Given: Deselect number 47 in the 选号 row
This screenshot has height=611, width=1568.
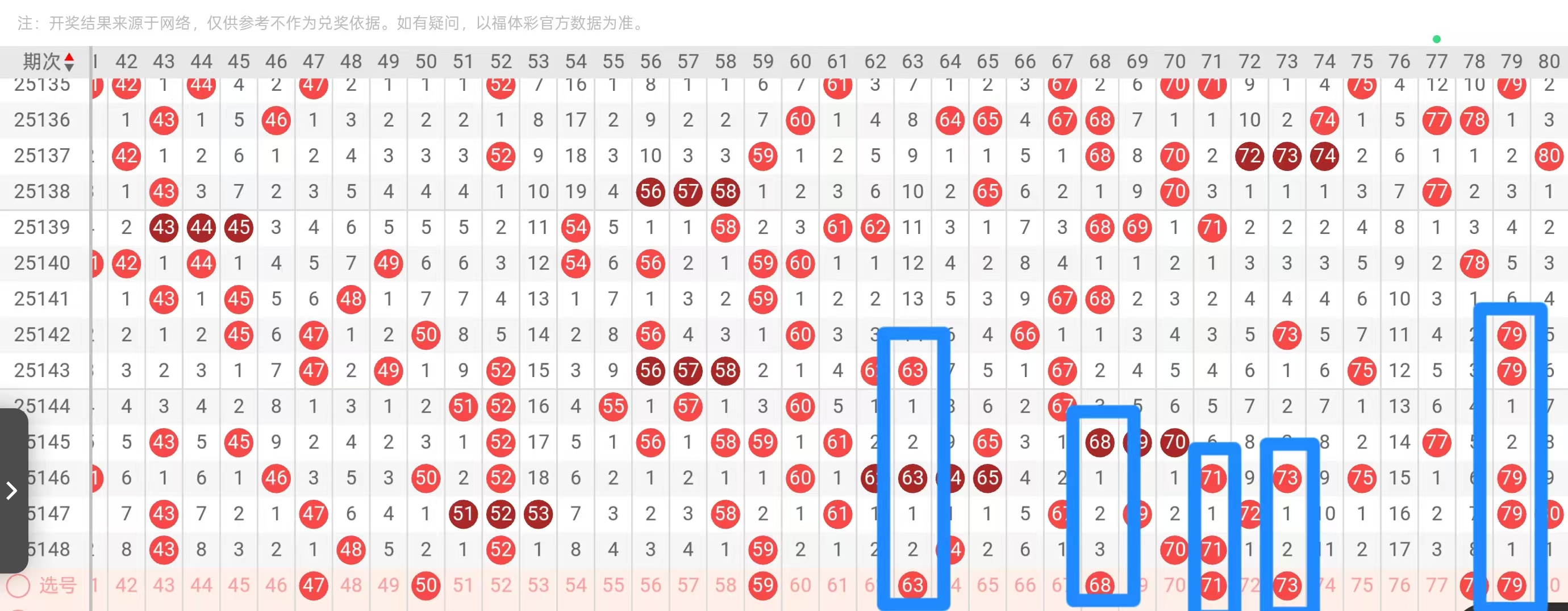Looking at the screenshot, I should [314, 585].
